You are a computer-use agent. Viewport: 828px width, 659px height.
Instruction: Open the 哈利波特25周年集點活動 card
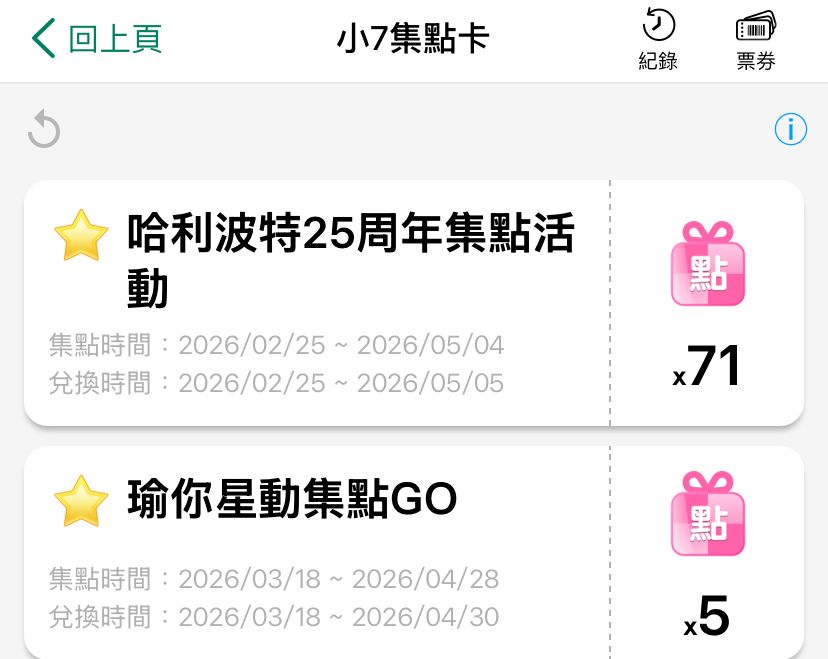coord(414,303)
